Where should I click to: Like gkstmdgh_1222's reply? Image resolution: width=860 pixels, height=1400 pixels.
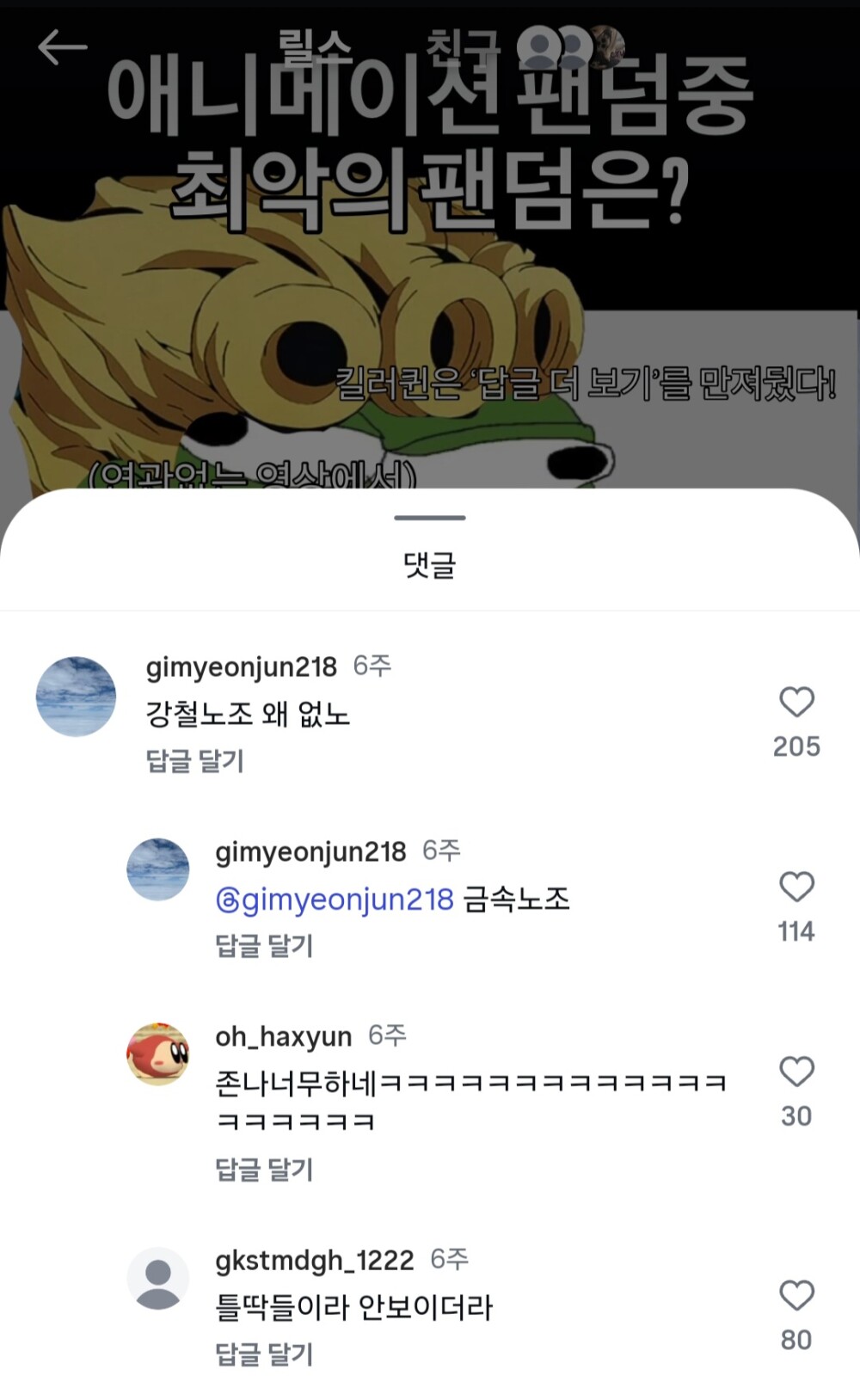(x=796, y=1296)
